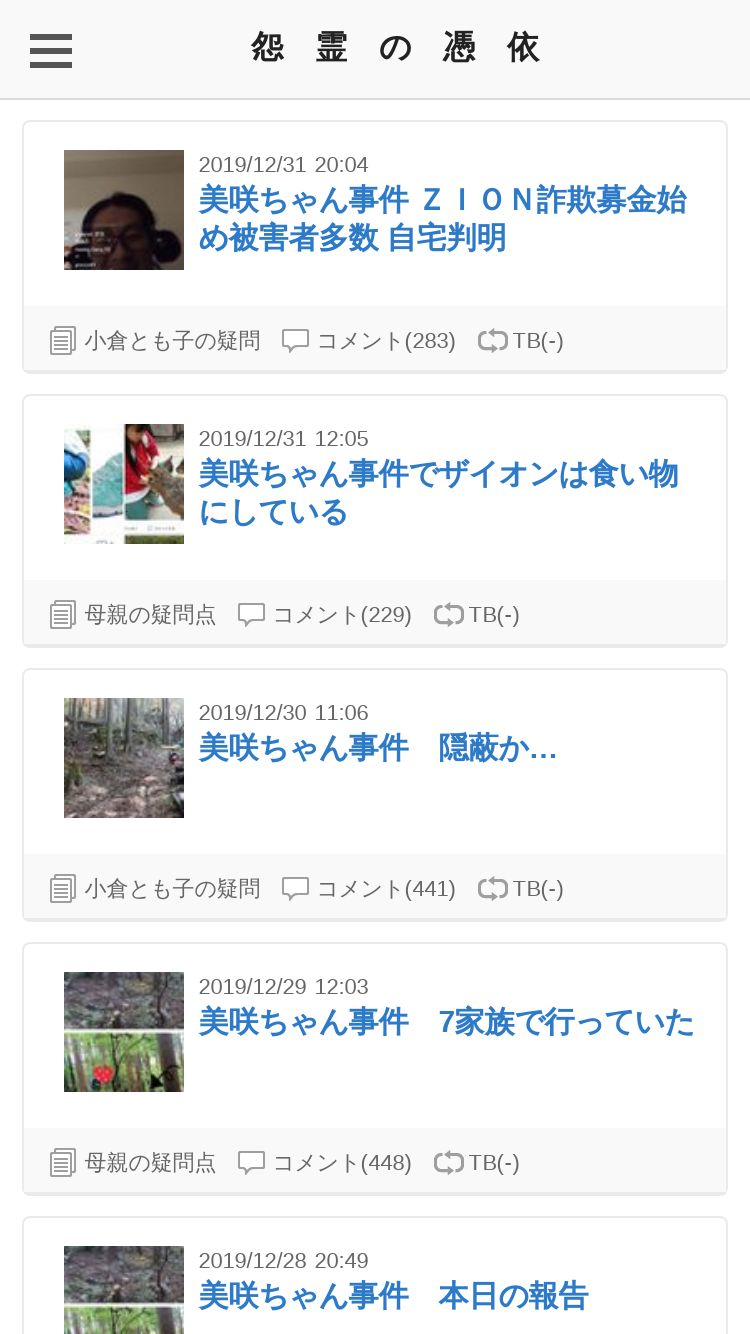Open category 小倉とも子の疑問 under the 11:06 post

point(172,889)
